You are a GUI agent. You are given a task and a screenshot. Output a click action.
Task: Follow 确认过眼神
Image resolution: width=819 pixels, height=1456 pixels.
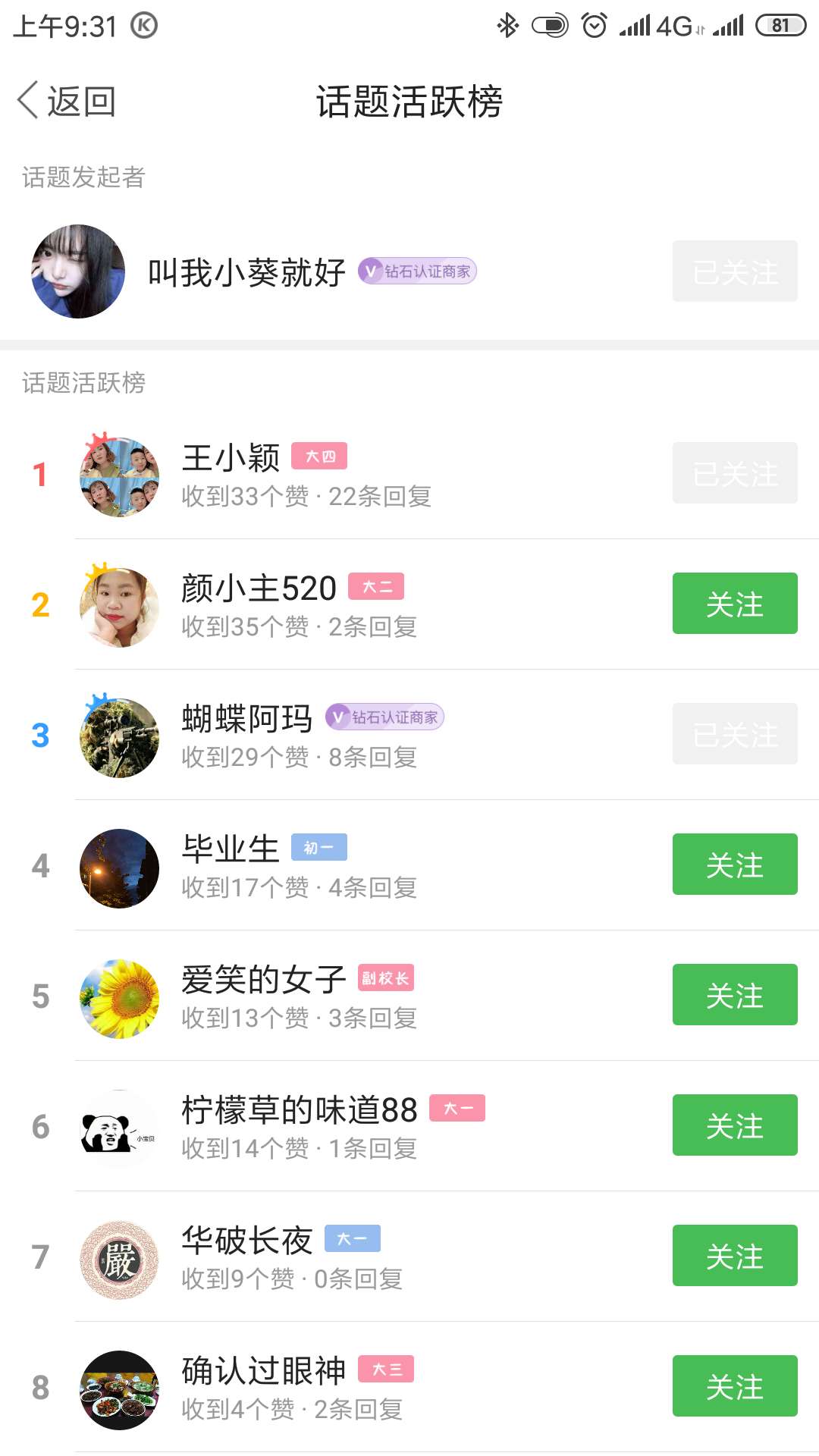[x=735, y=1386]
